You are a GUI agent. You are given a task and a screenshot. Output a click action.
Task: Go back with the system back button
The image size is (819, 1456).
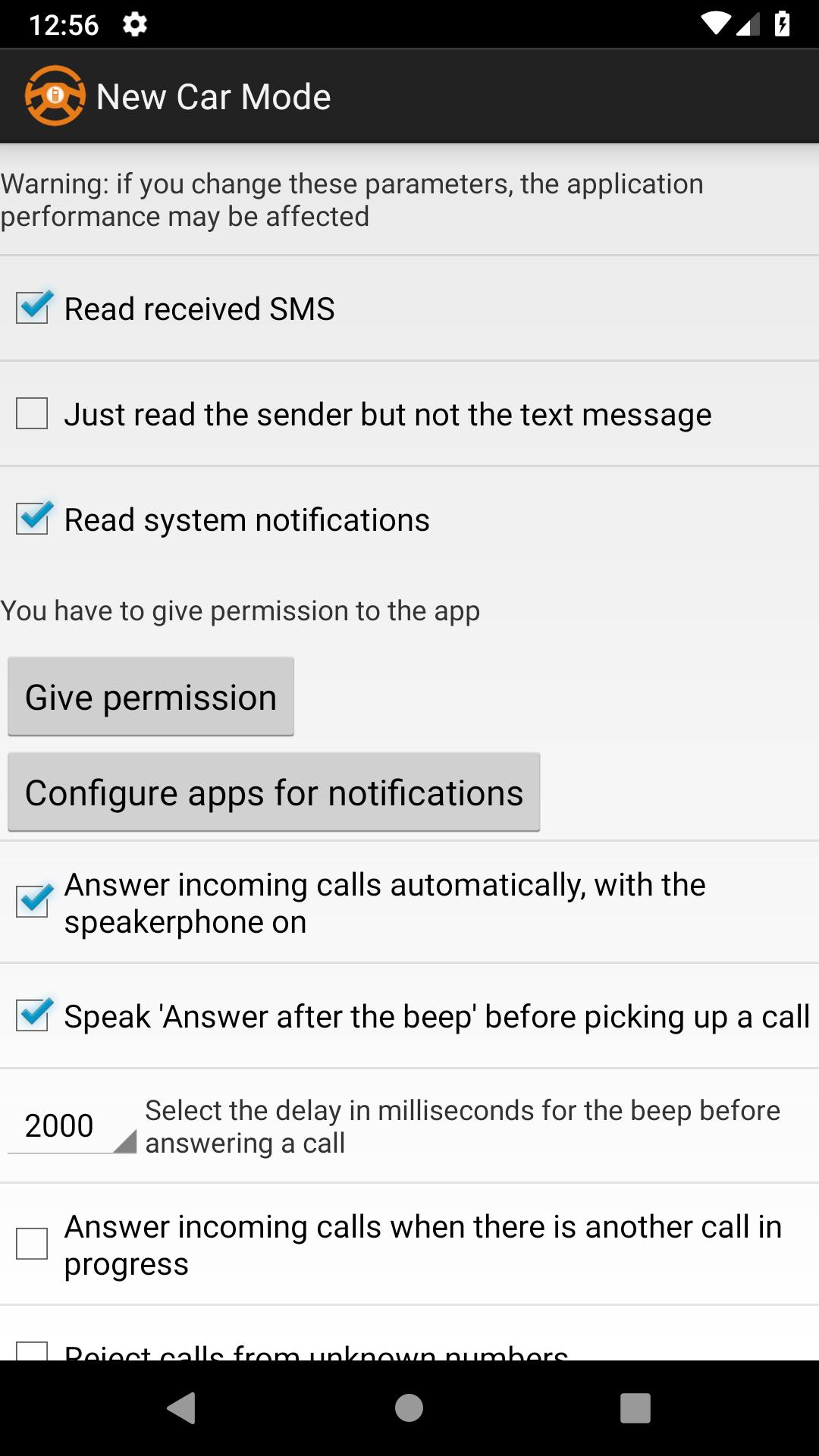(x=182, y=1408)
